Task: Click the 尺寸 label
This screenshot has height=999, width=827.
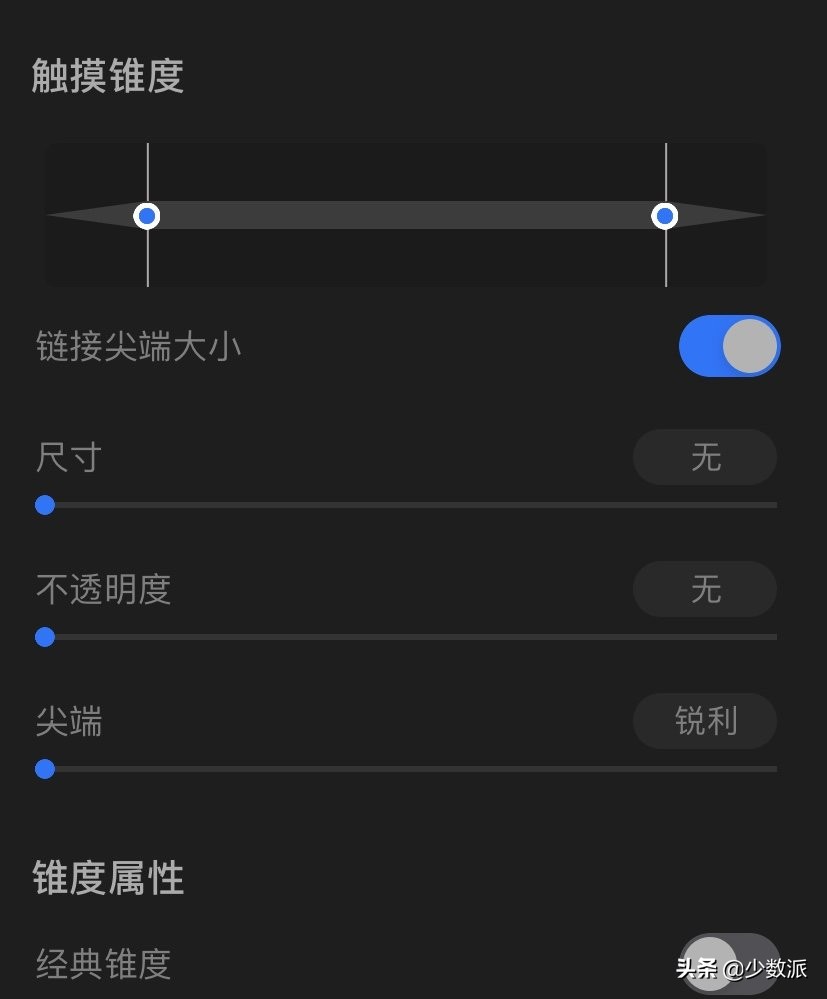Action: [x=66, y=457]
